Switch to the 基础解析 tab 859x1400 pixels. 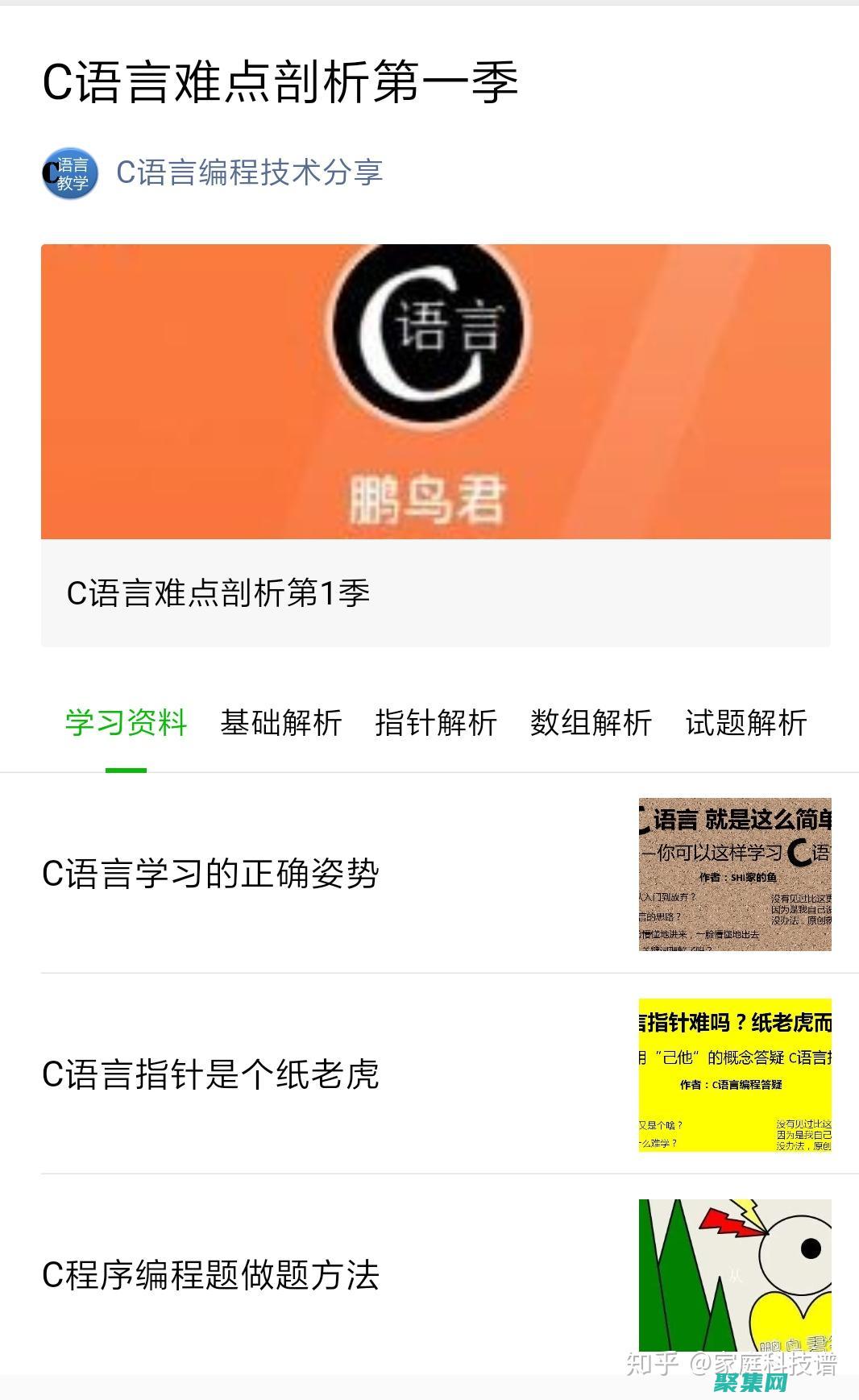click(282, 723)
